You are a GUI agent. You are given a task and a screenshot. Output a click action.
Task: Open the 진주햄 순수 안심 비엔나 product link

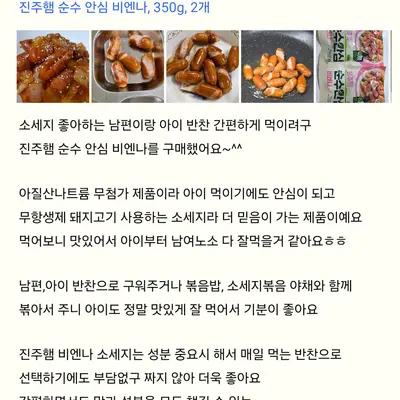coord(114,8)
